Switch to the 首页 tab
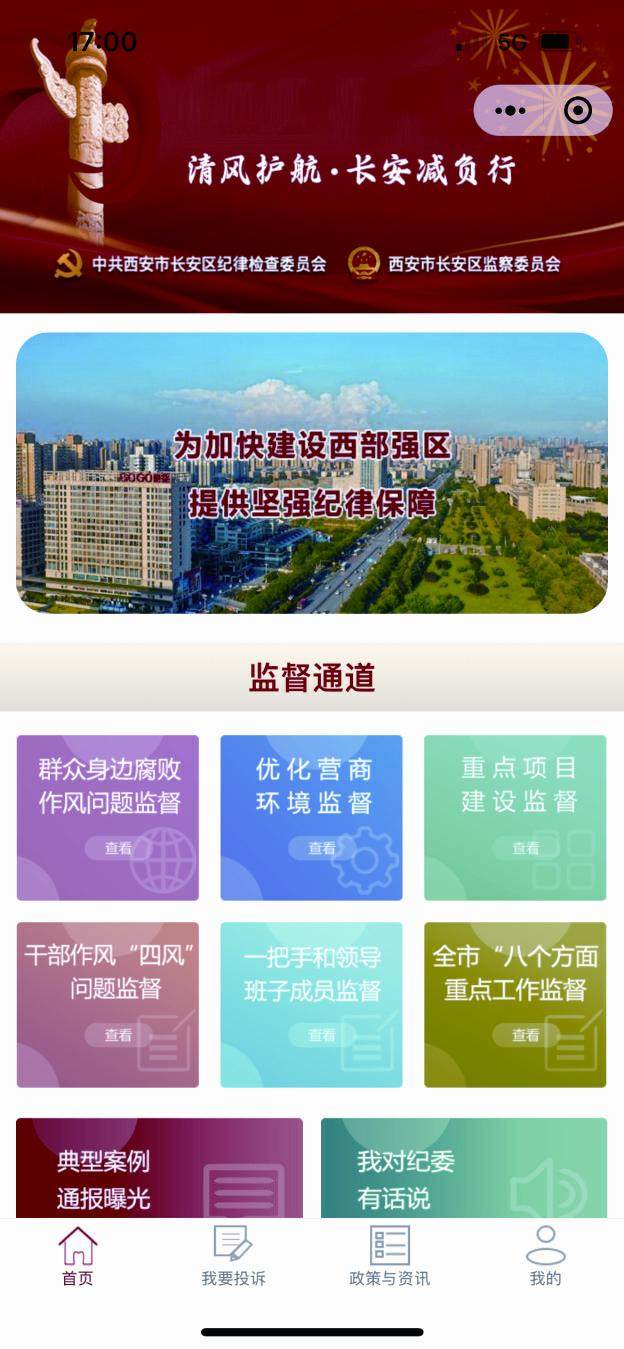This screenshot has width=624, height=1349. (78, 1257)
